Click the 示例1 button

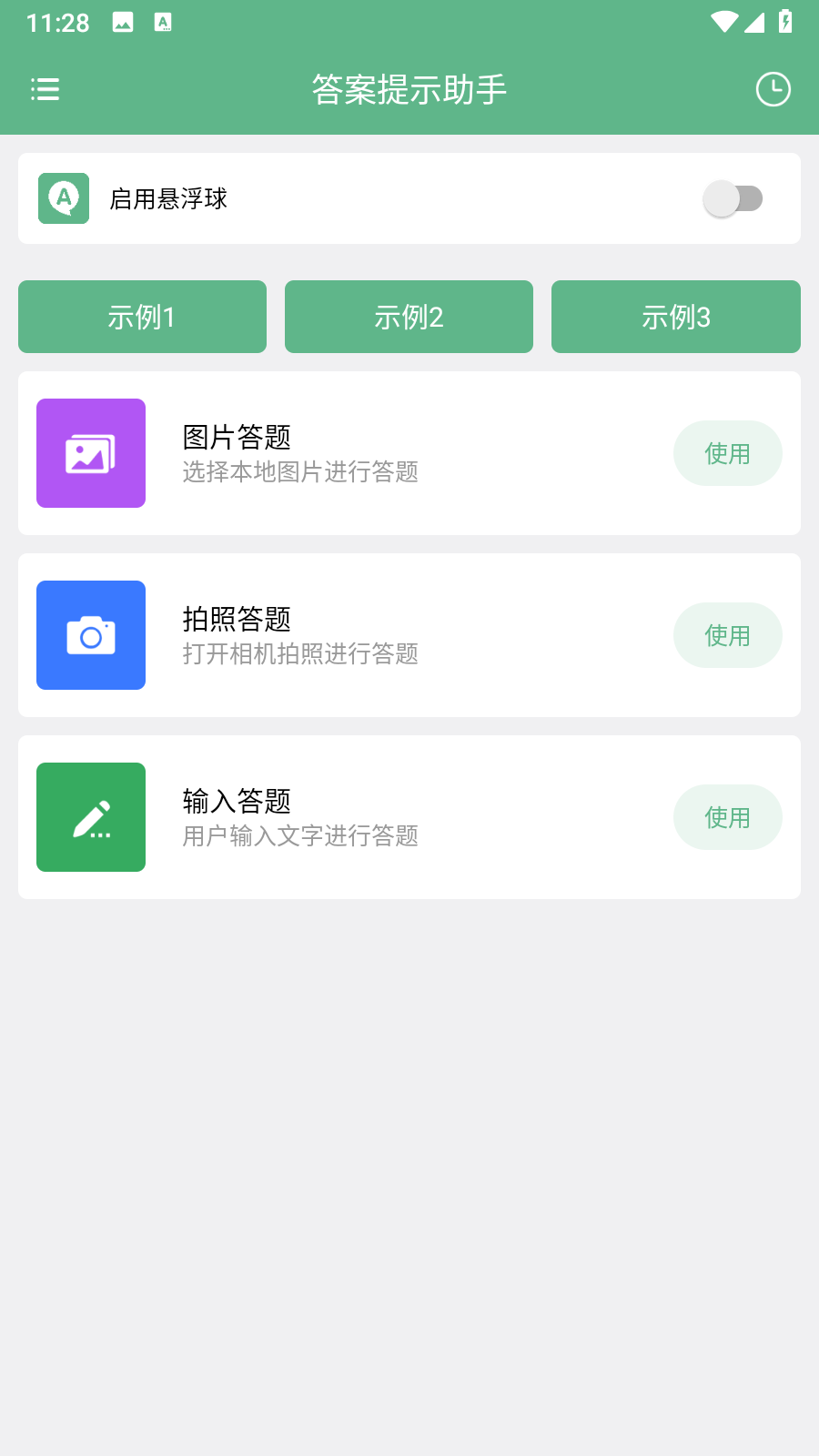(x=142, y=317)
